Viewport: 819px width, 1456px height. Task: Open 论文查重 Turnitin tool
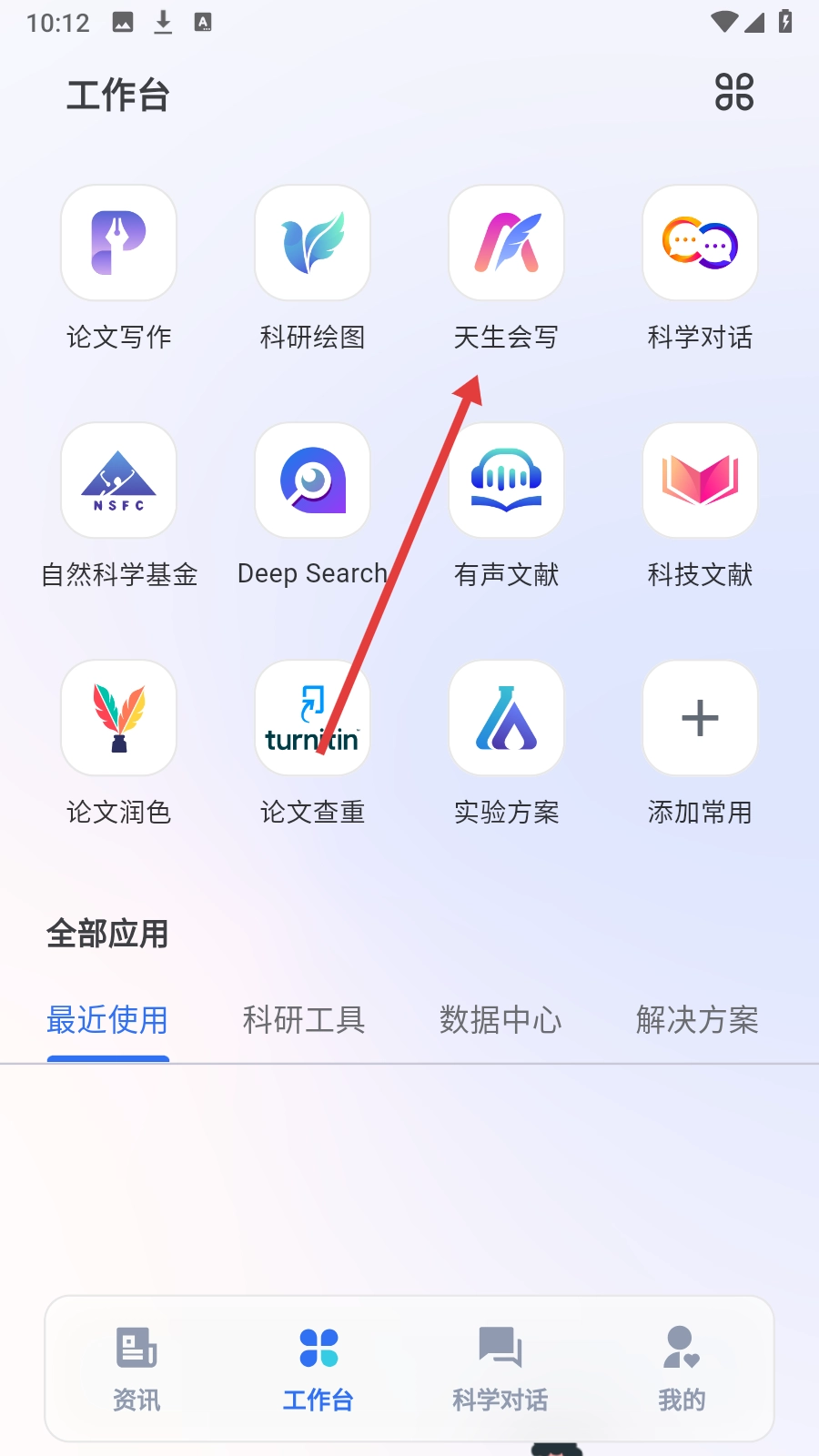[x=312, y=719]
